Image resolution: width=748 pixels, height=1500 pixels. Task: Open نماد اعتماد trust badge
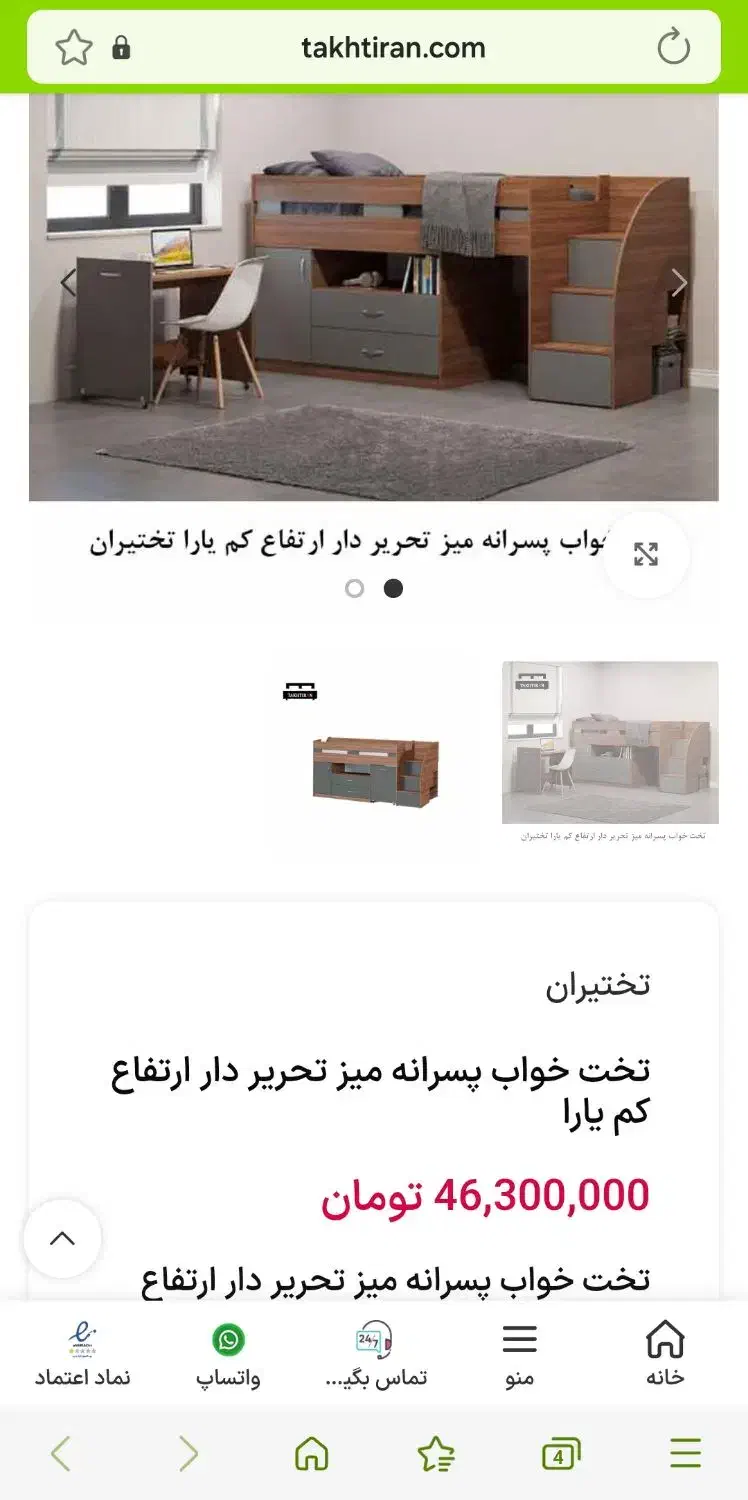click(x=82, y=1353)
